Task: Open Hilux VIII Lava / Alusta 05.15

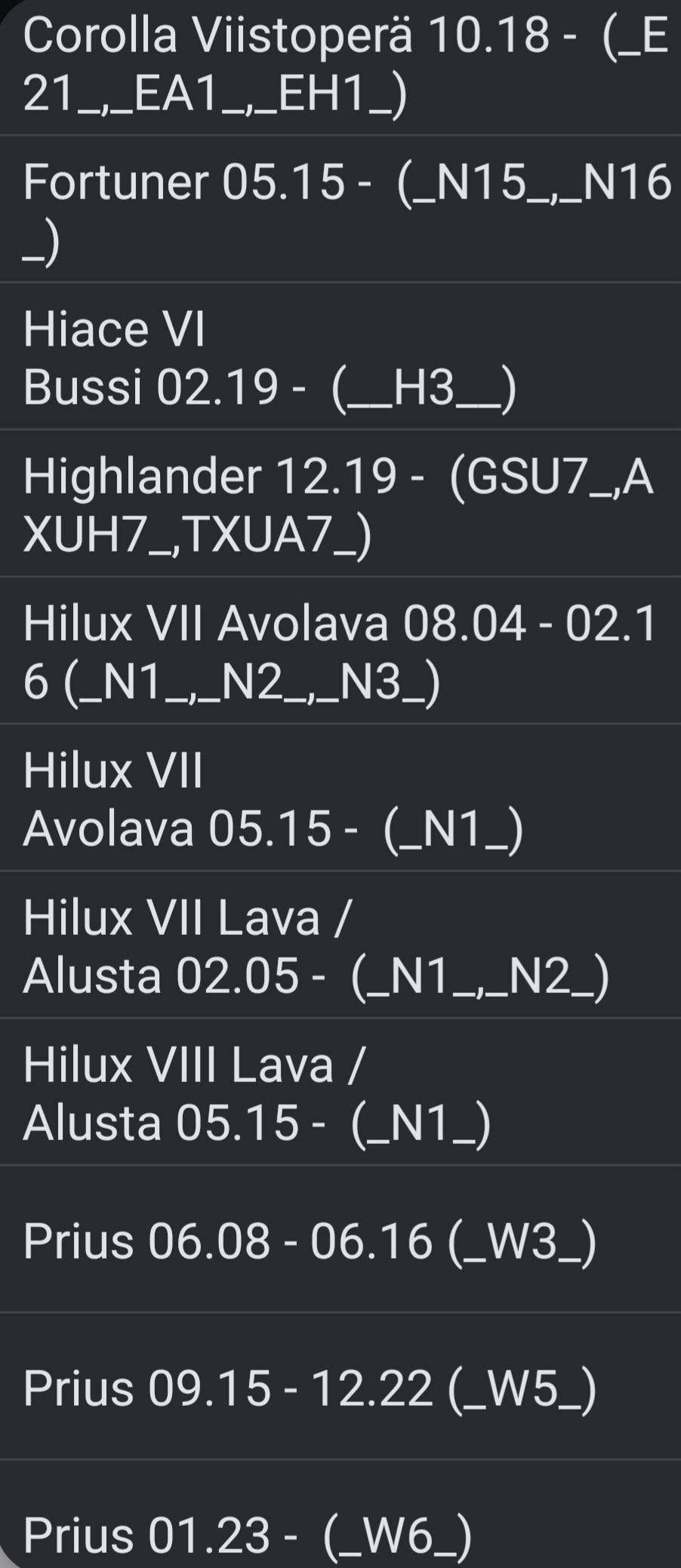Action: [340, 1093]
